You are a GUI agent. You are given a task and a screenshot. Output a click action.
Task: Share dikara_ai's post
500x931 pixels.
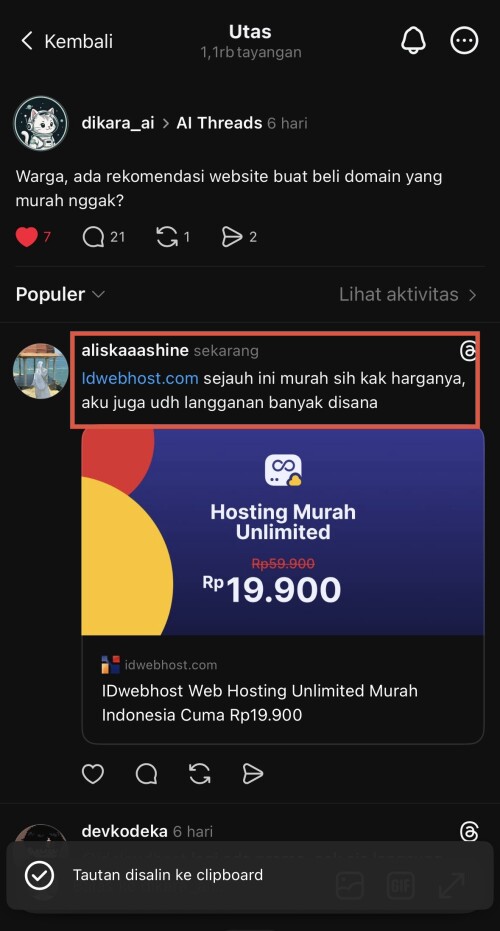[x=232, y=238]
